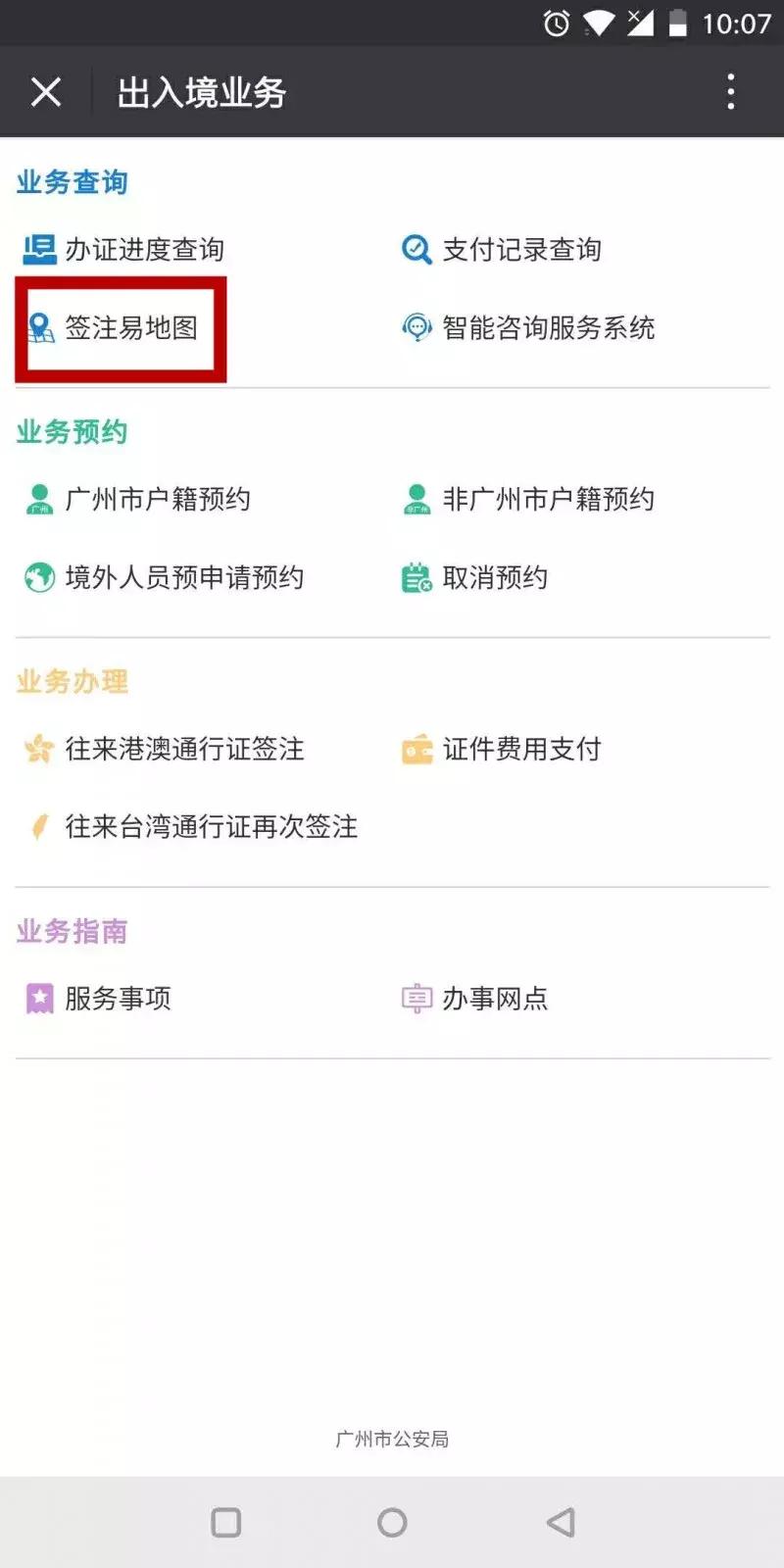Open the 签注易地图 map pin icon
This screenshot has height=1568, width=784.
point(38,328)
